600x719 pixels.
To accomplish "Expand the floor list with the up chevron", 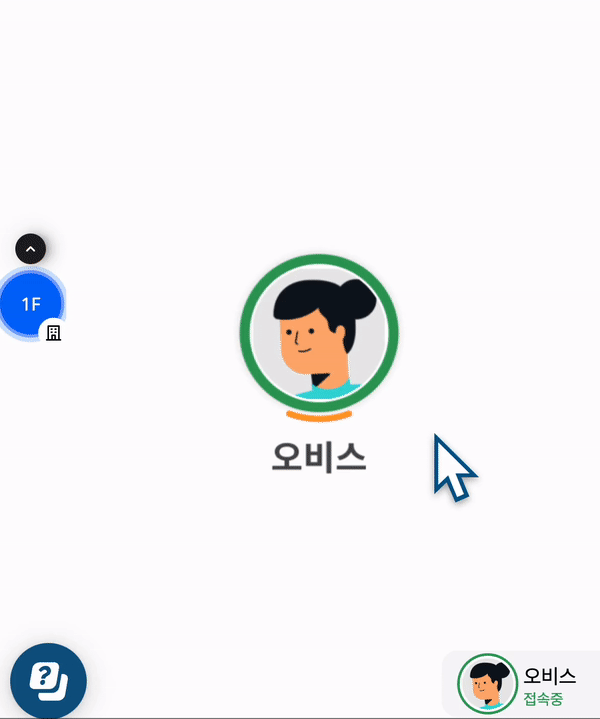I will coord(30,249).
